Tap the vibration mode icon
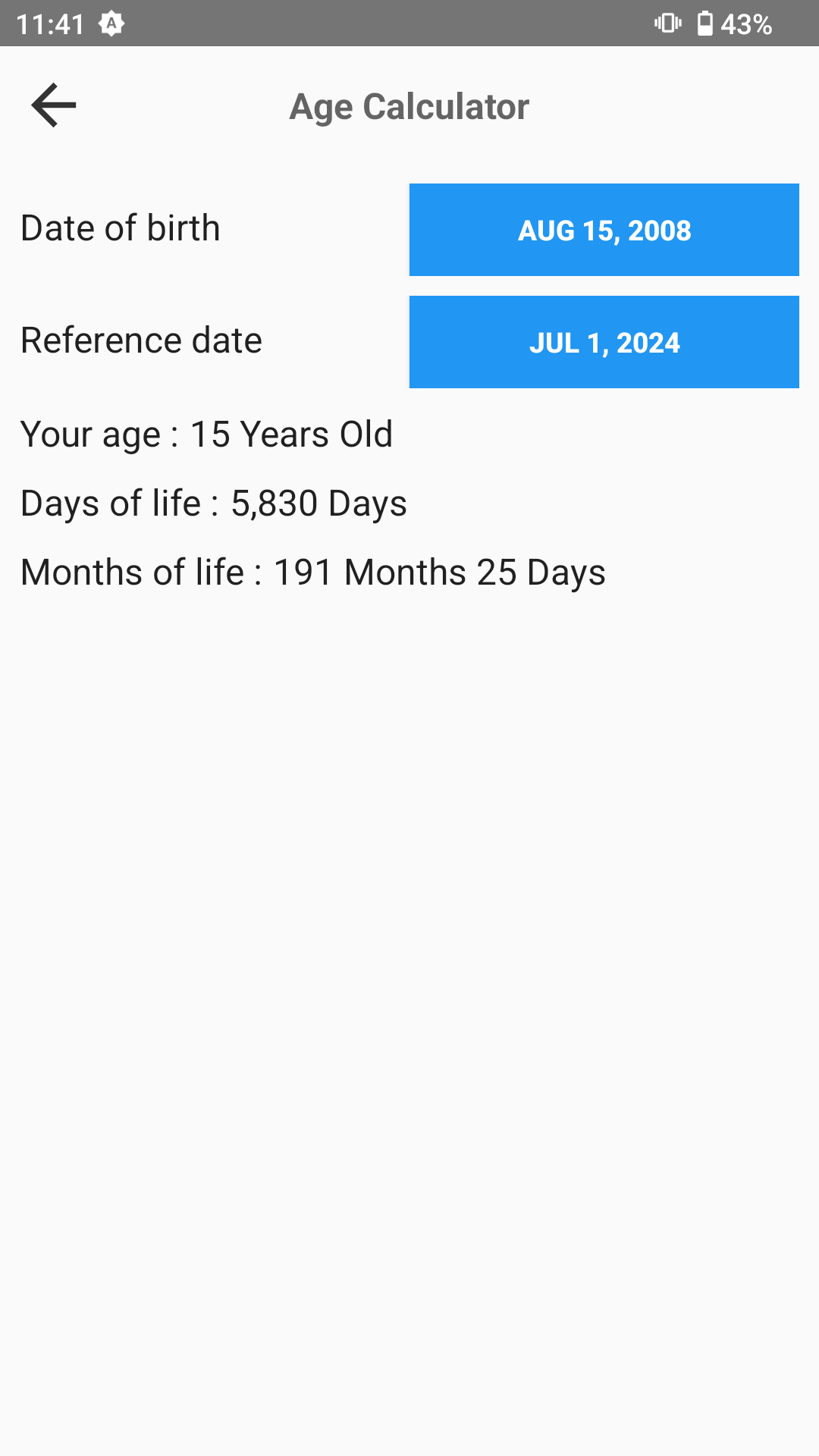Screen dimensions: 819x1456 tap(667, 24)
